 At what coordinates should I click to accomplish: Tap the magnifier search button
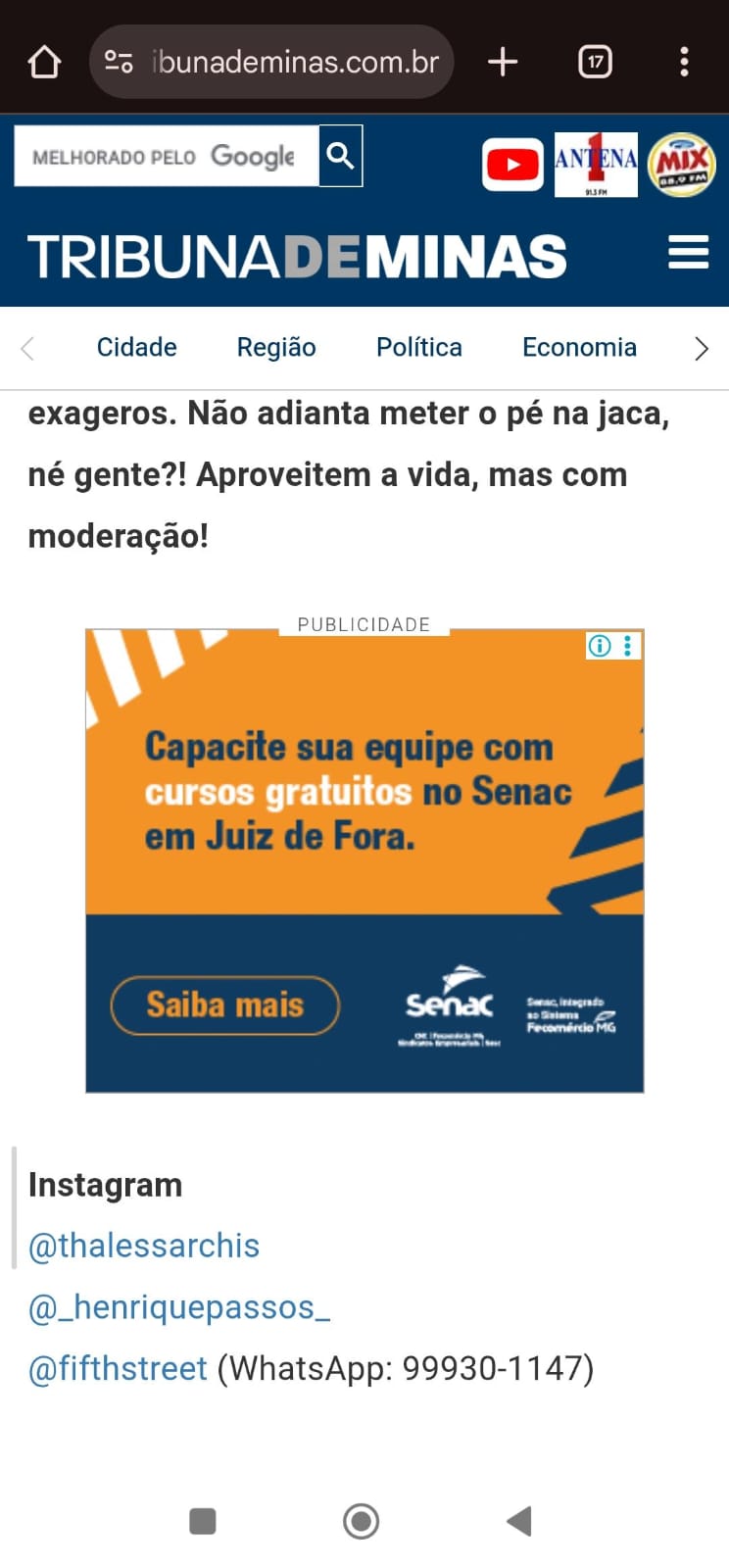[341, 156]
